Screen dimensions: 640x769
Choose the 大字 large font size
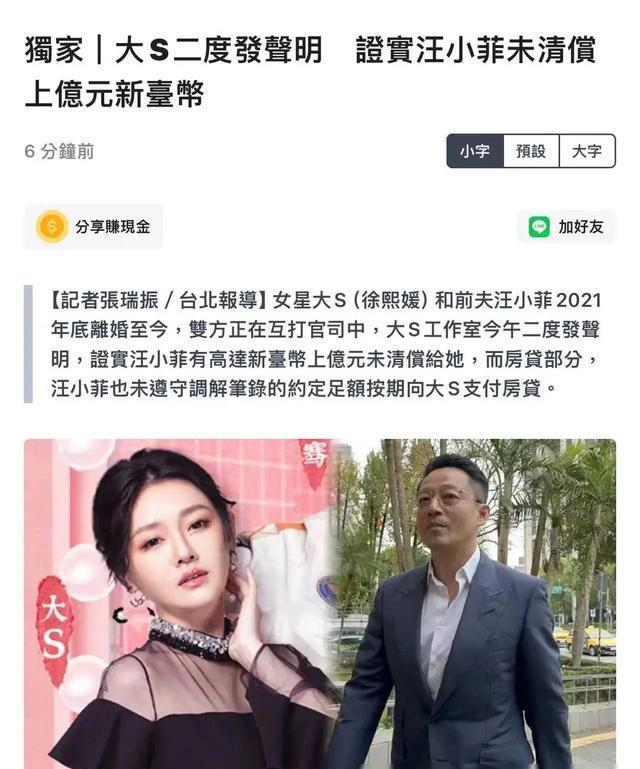(x=587, y=151)
